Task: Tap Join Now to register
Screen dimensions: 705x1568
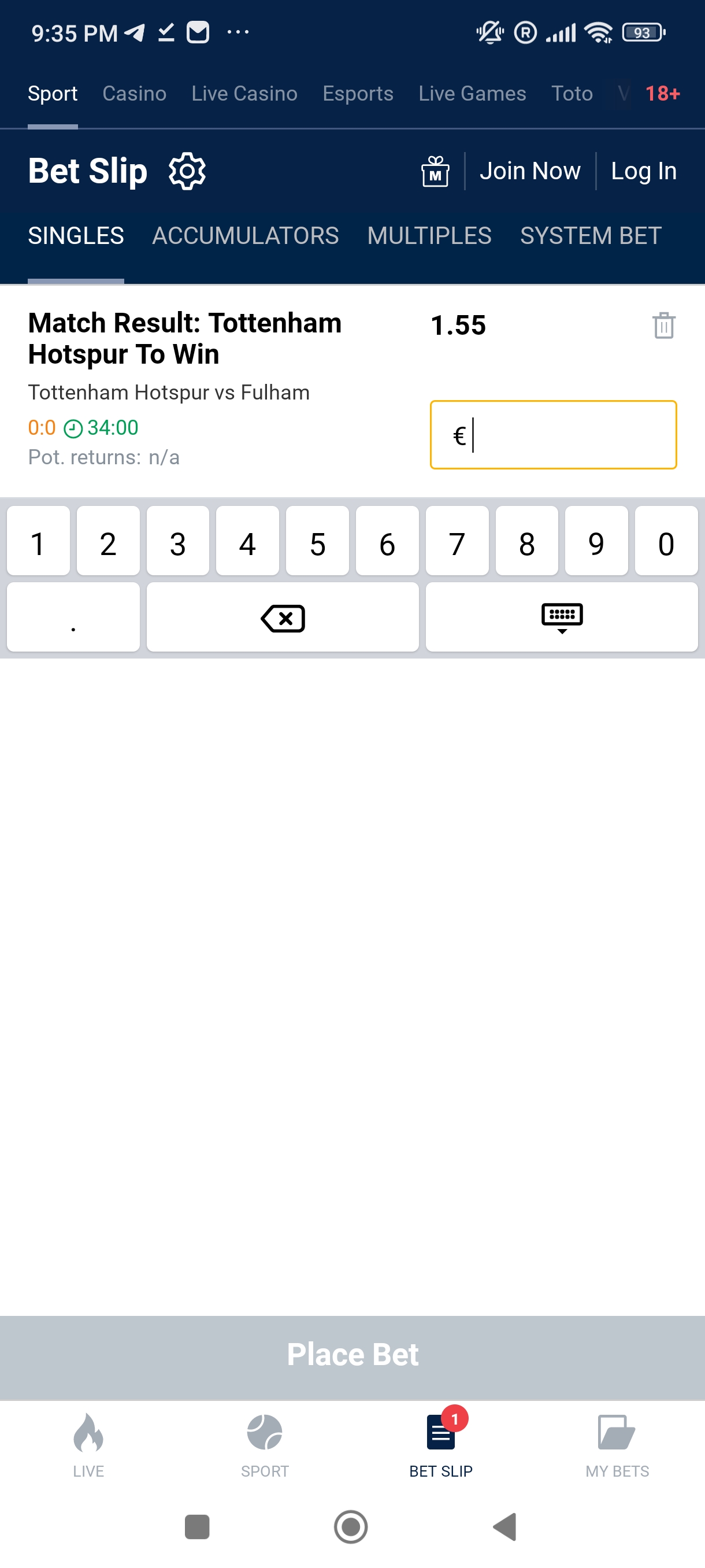Action: click(x=529, y=171)
